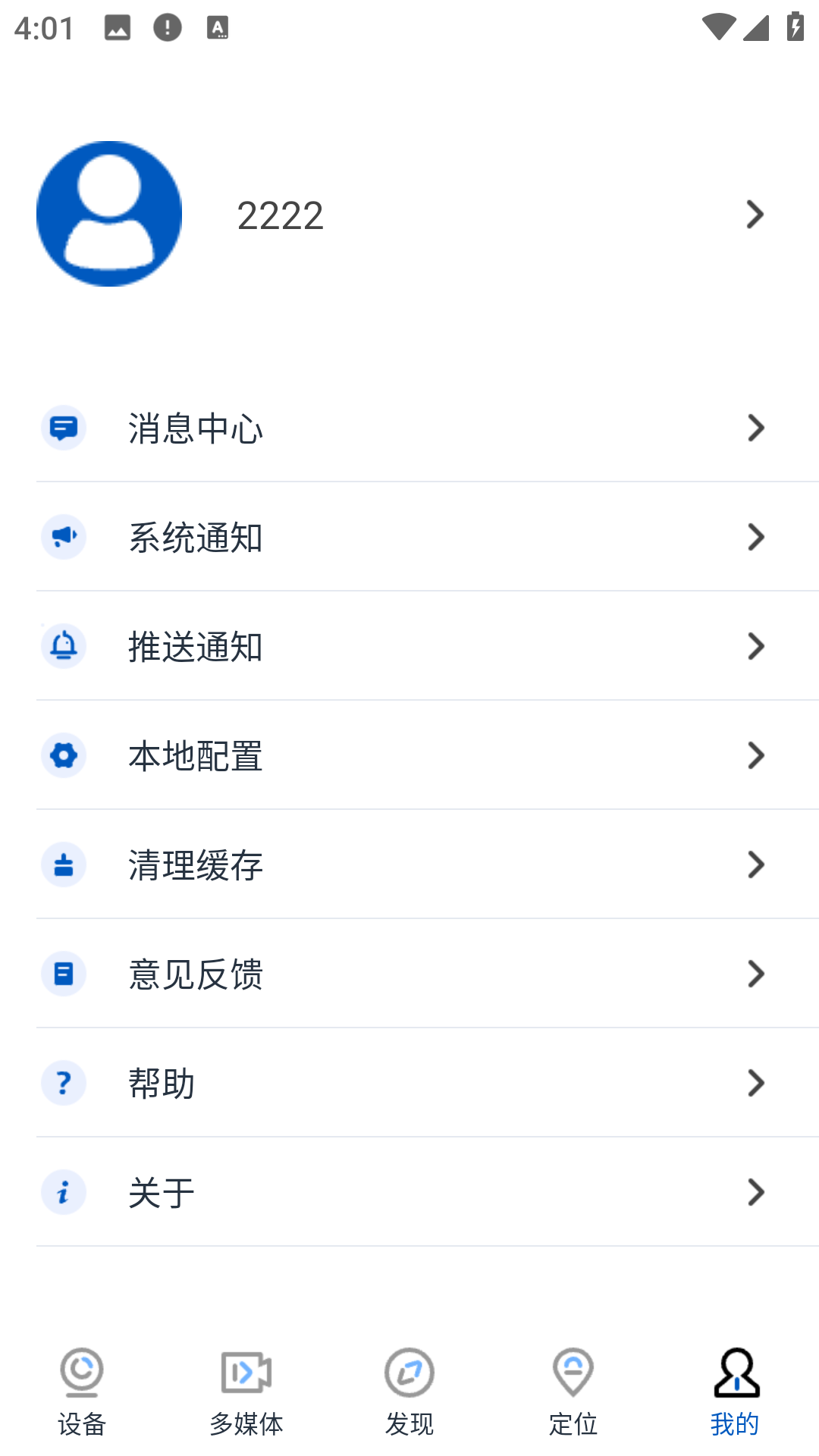Open 意见反馈 feedback page

[409, 974]
